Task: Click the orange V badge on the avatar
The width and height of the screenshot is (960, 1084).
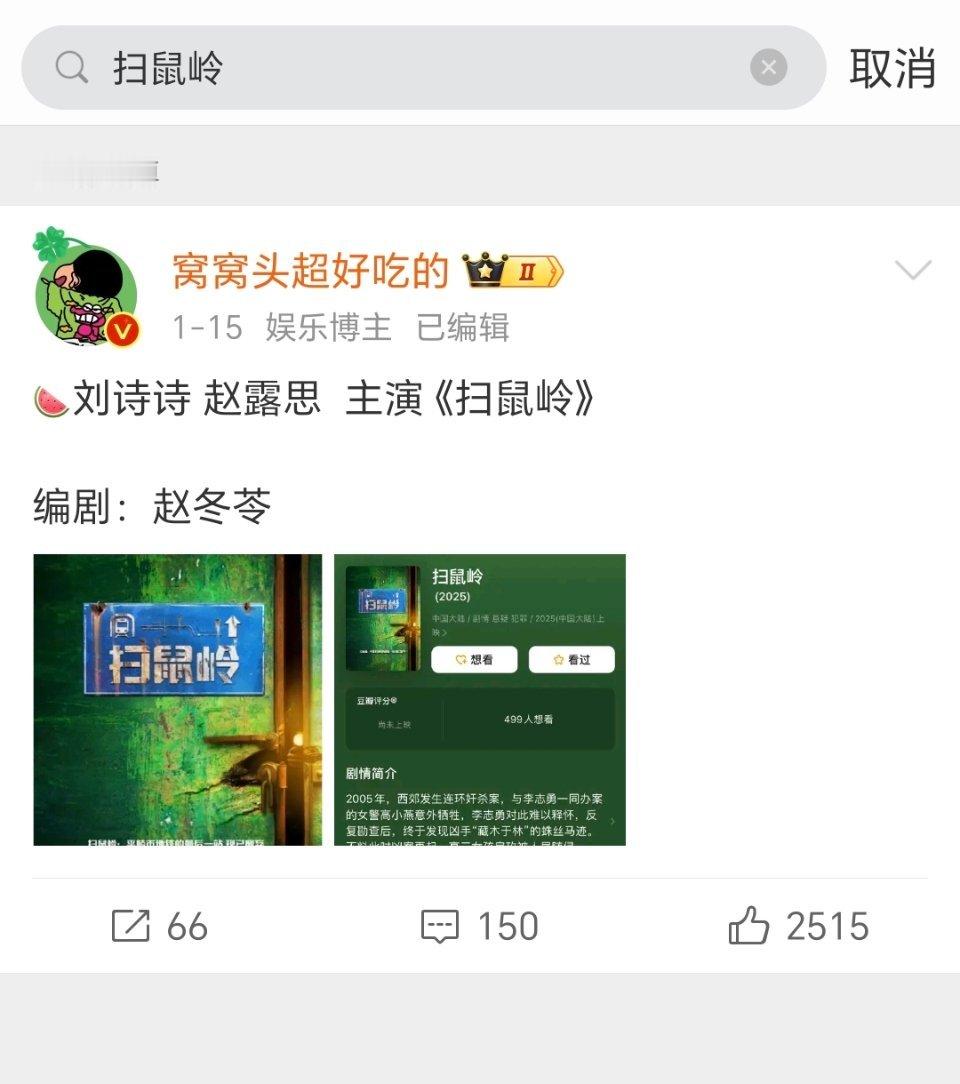Action: pyautogui.click(x=122, y=327)
